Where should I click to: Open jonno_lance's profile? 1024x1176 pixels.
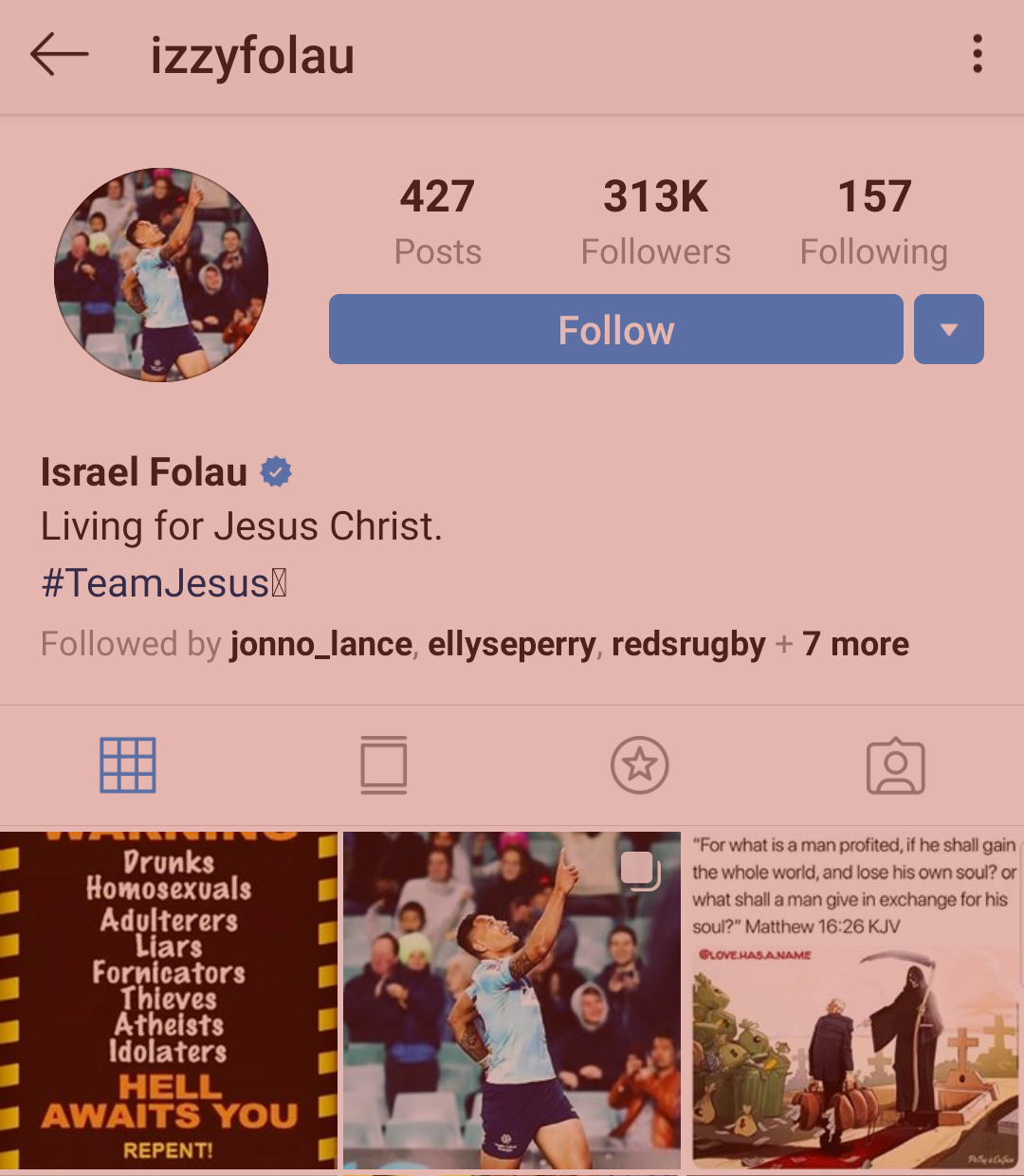coord(320,645)
